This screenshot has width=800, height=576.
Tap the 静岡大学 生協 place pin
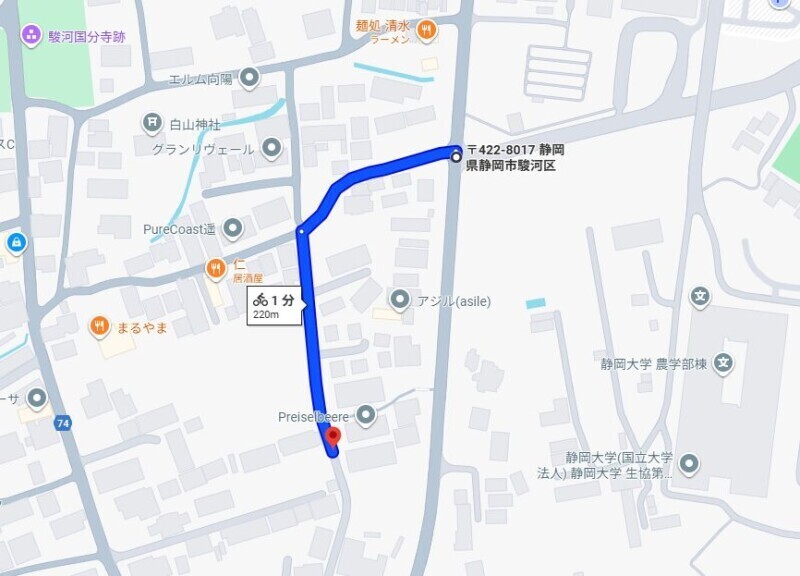click(688, 464)
